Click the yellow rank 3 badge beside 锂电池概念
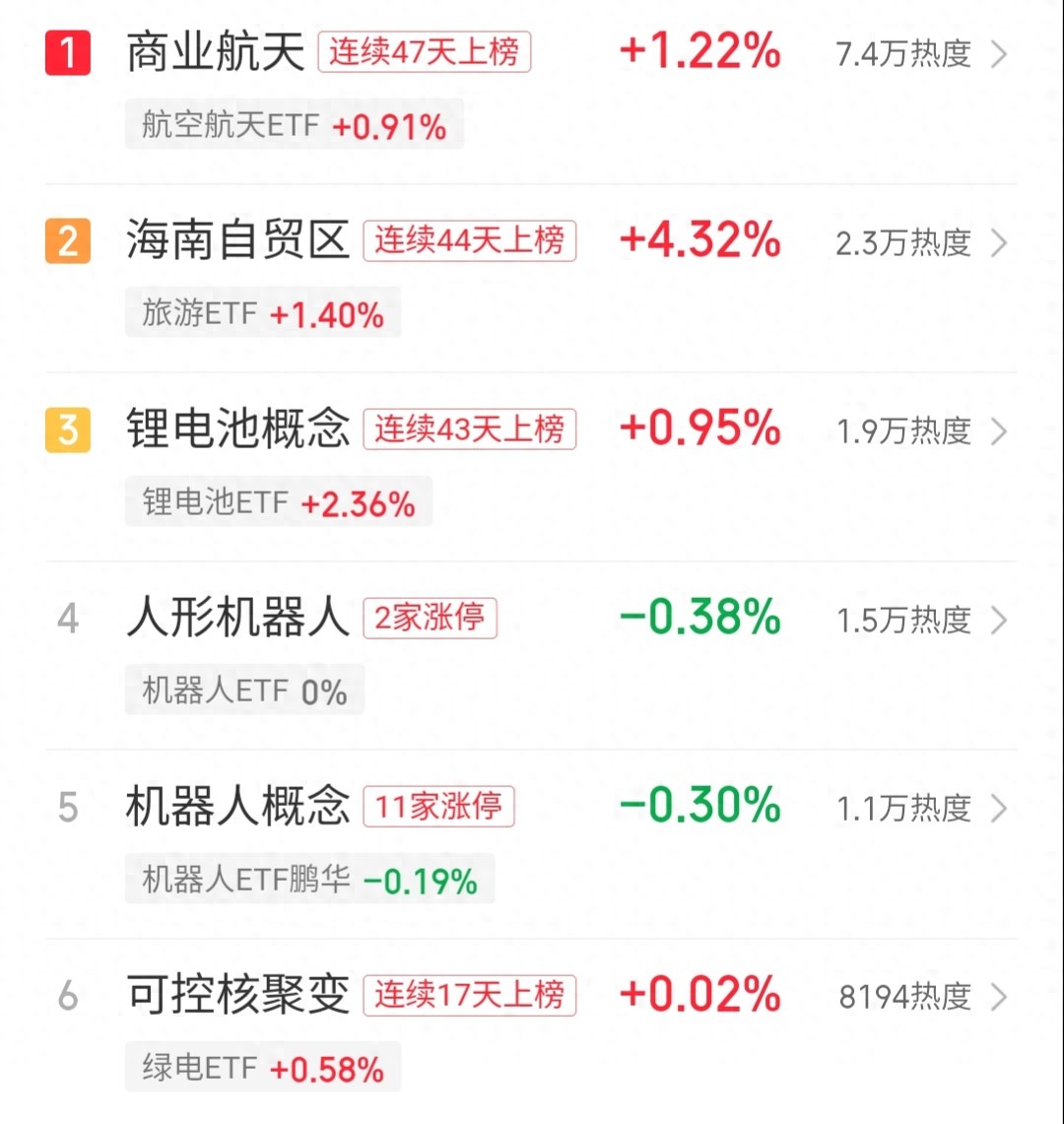 point(66,430)
